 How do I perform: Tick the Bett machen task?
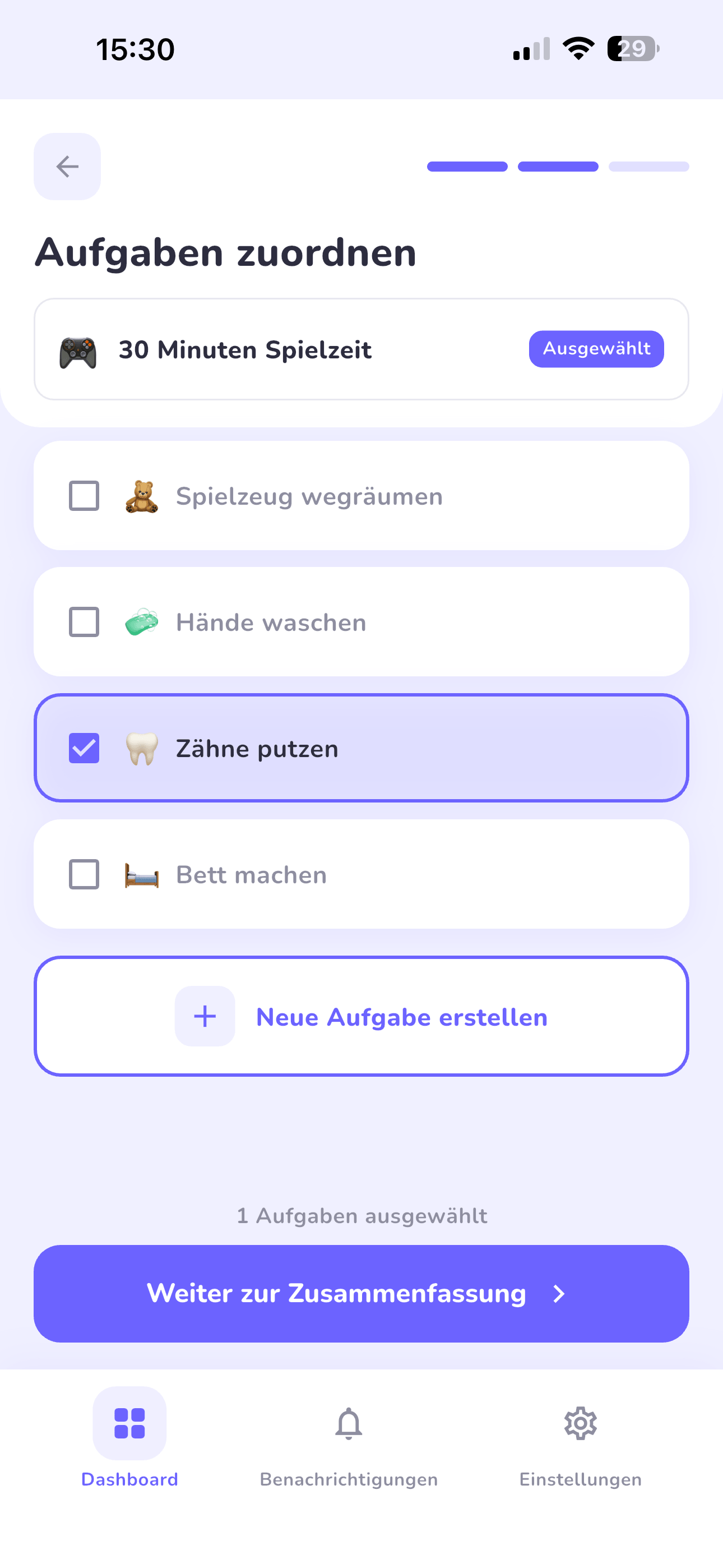(84, 874)
